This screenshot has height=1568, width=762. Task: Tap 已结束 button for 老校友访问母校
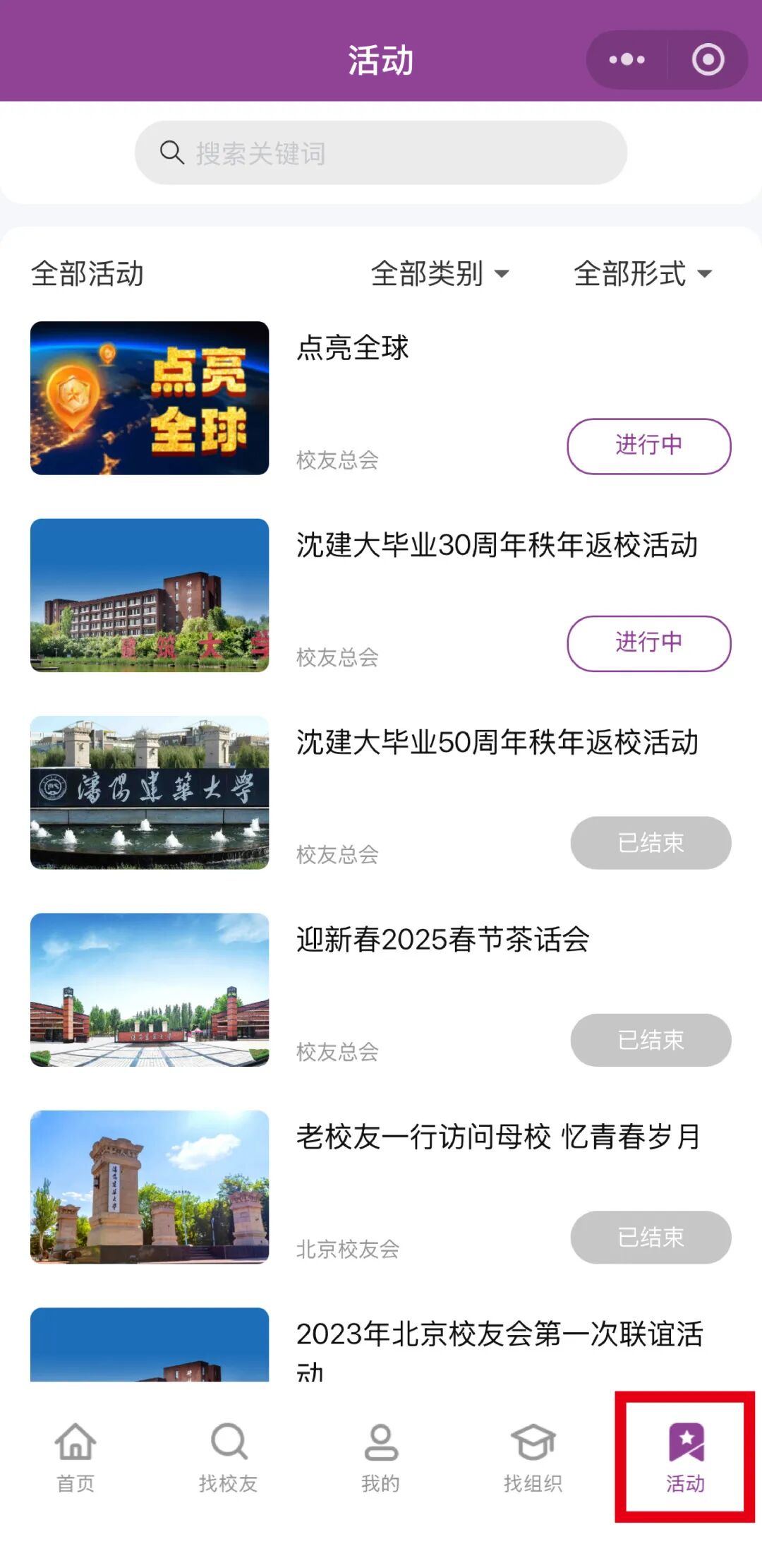[x=650, y=1237]
